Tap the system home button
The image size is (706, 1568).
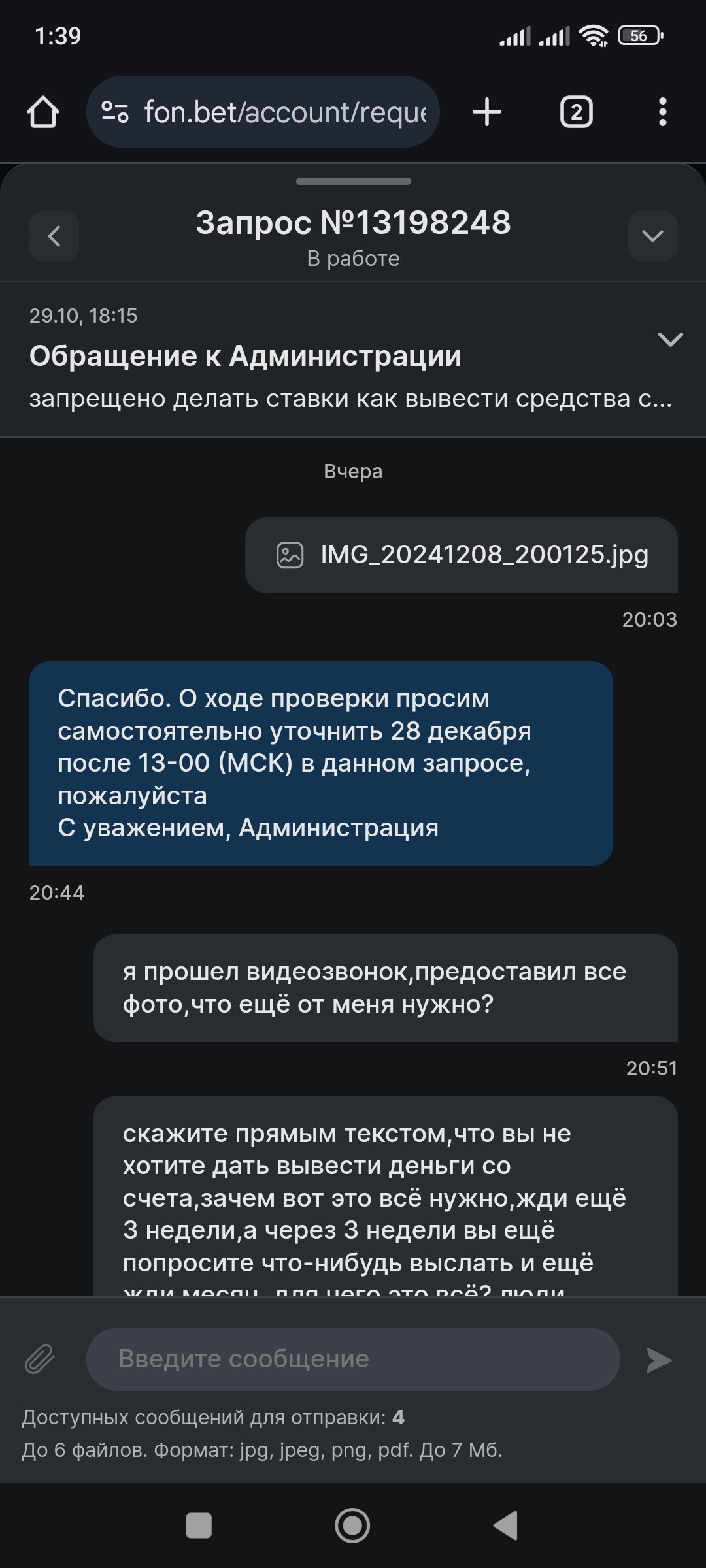(352, 1526)
